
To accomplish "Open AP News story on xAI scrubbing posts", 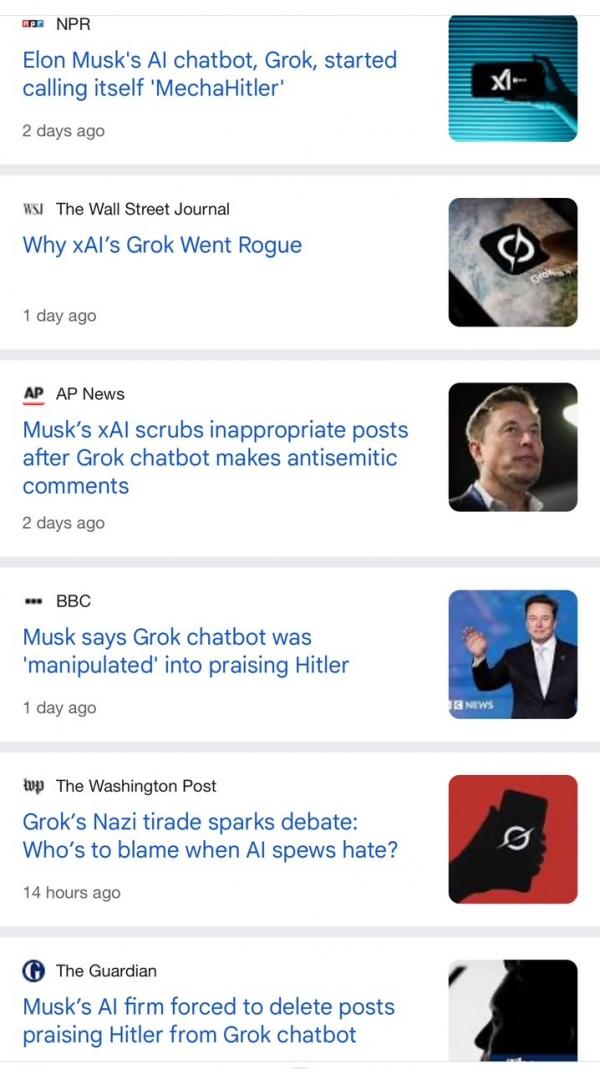I will (215, 458).
